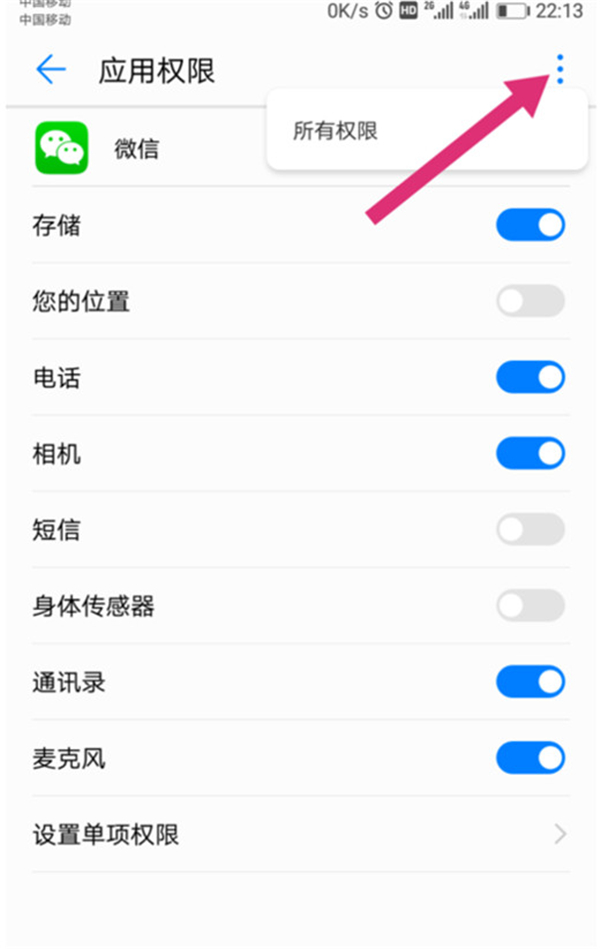Screen dimensions: 600x949
Task: Turn off the 存储 permission
Action: point(530,225)
